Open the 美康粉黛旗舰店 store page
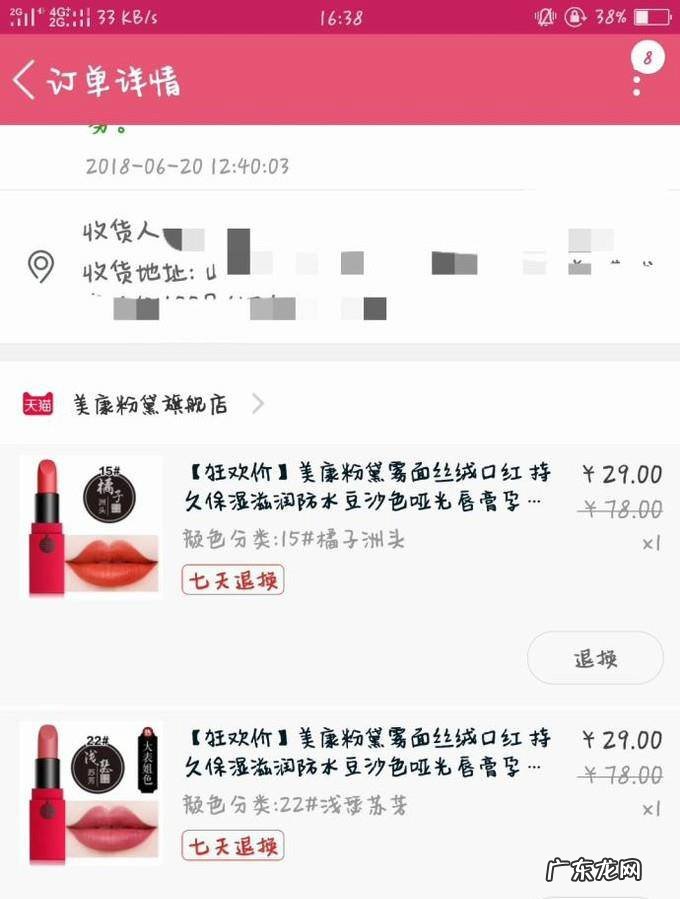Screen dimensions: 680x899 (x=150, y=404)
